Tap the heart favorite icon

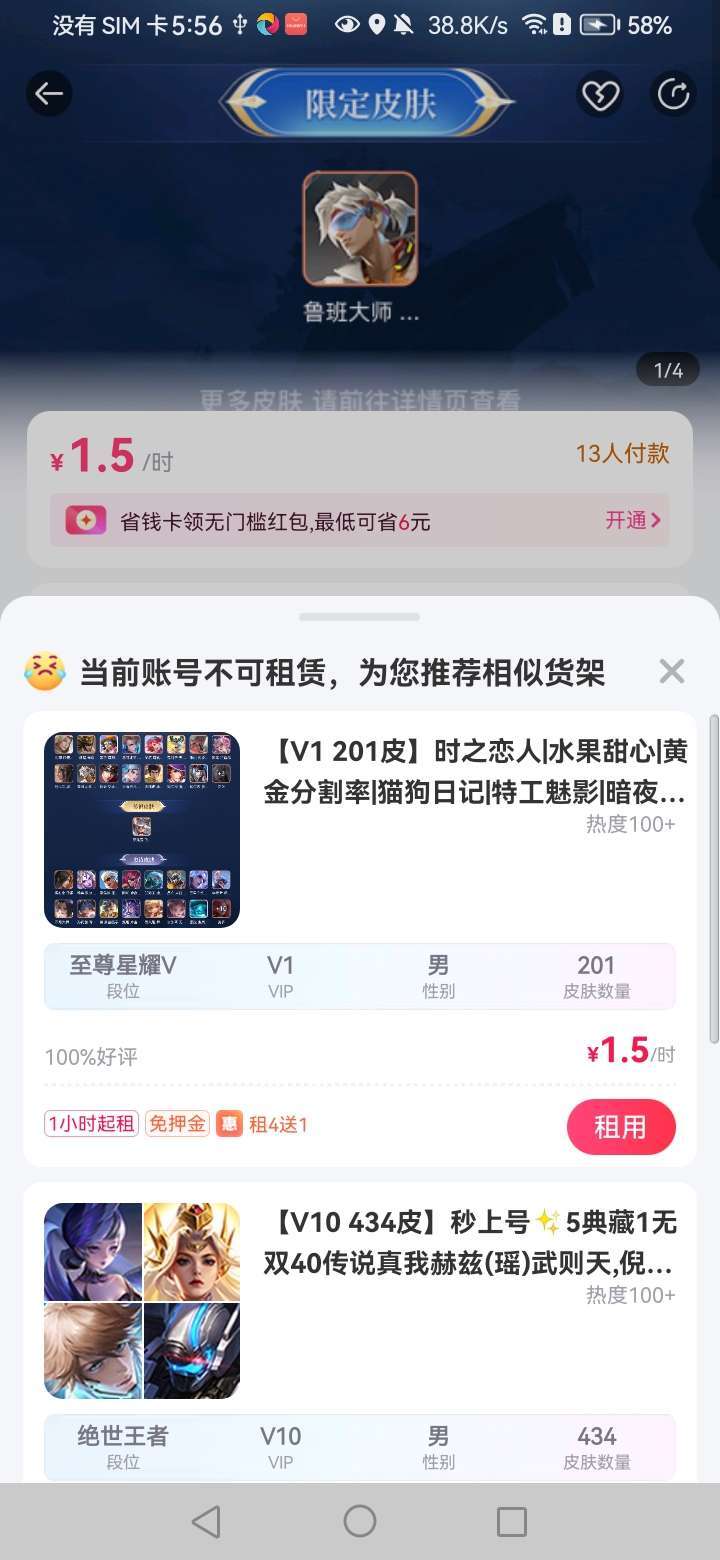599,95
